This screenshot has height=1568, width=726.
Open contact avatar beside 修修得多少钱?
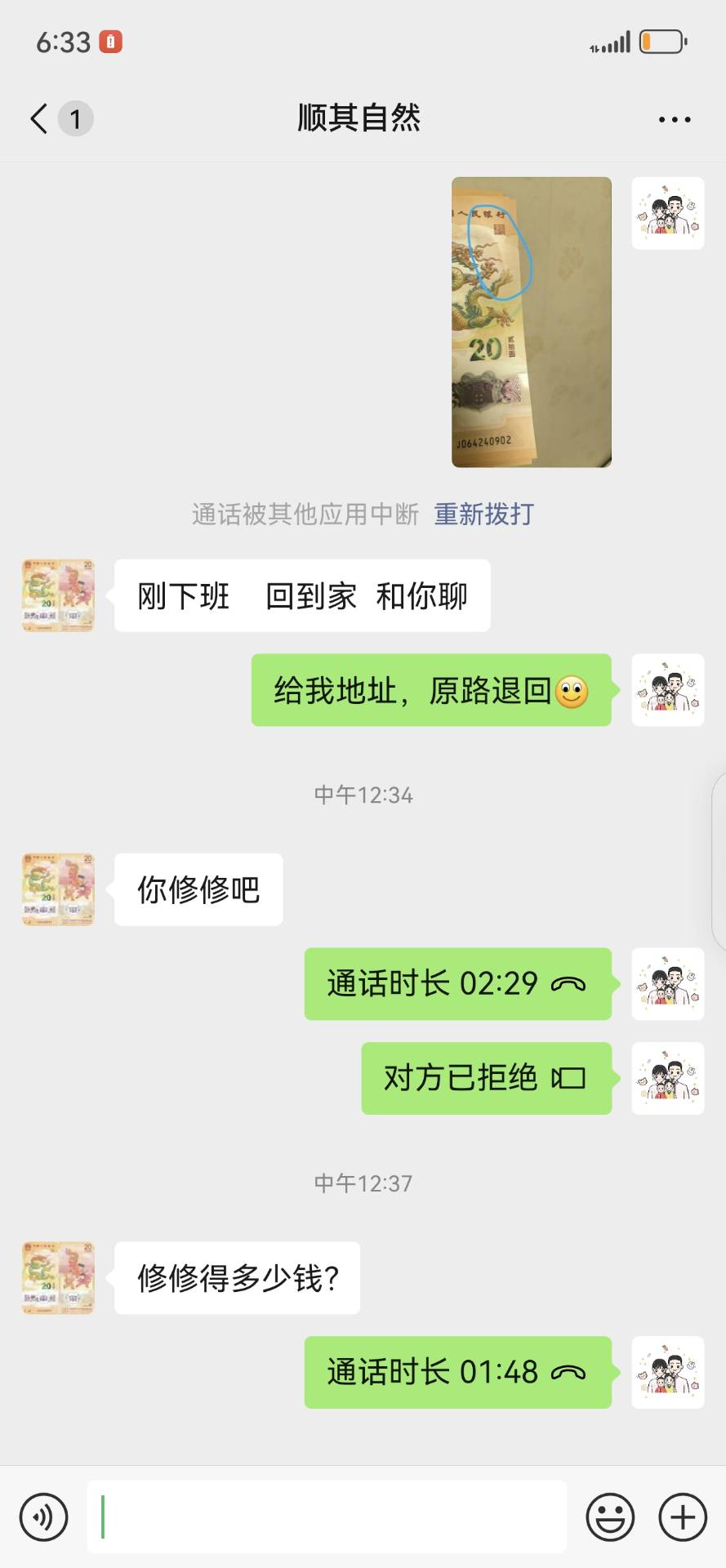(58, 1278)
